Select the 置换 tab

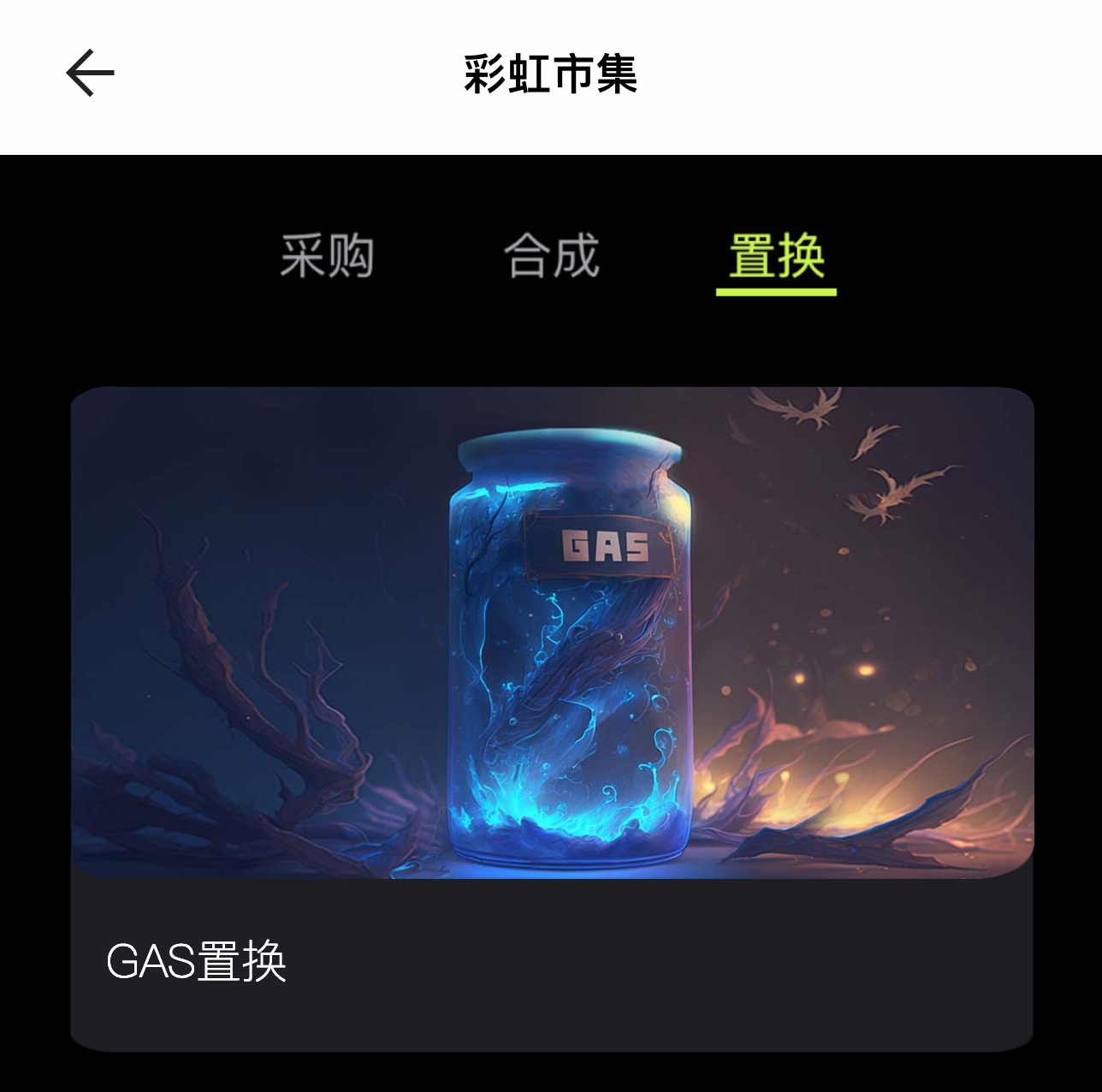tap(776, 256)
